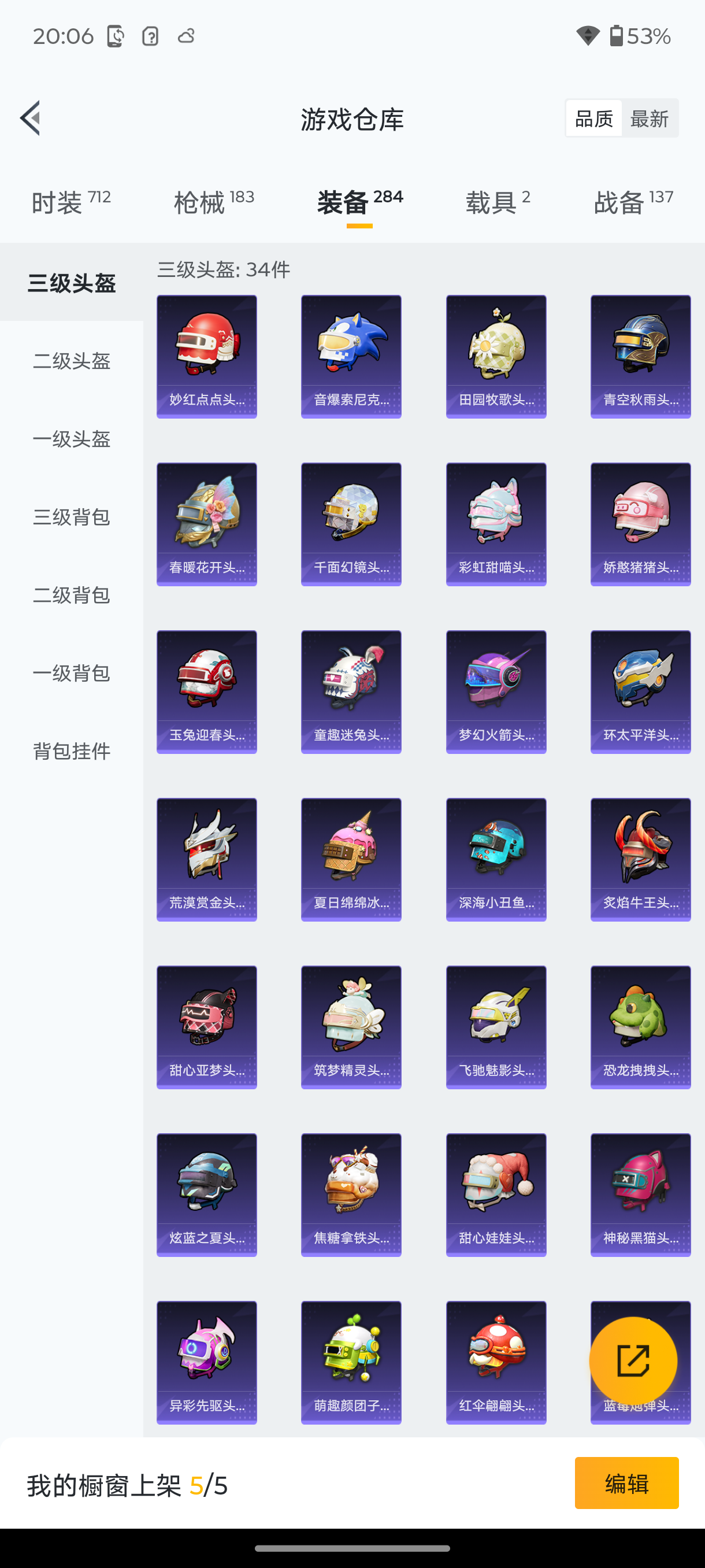Click the back arrow to leave 游戏仓库
The width and height of the screenshot is (705, 1568).
click(x=30, y=118)
